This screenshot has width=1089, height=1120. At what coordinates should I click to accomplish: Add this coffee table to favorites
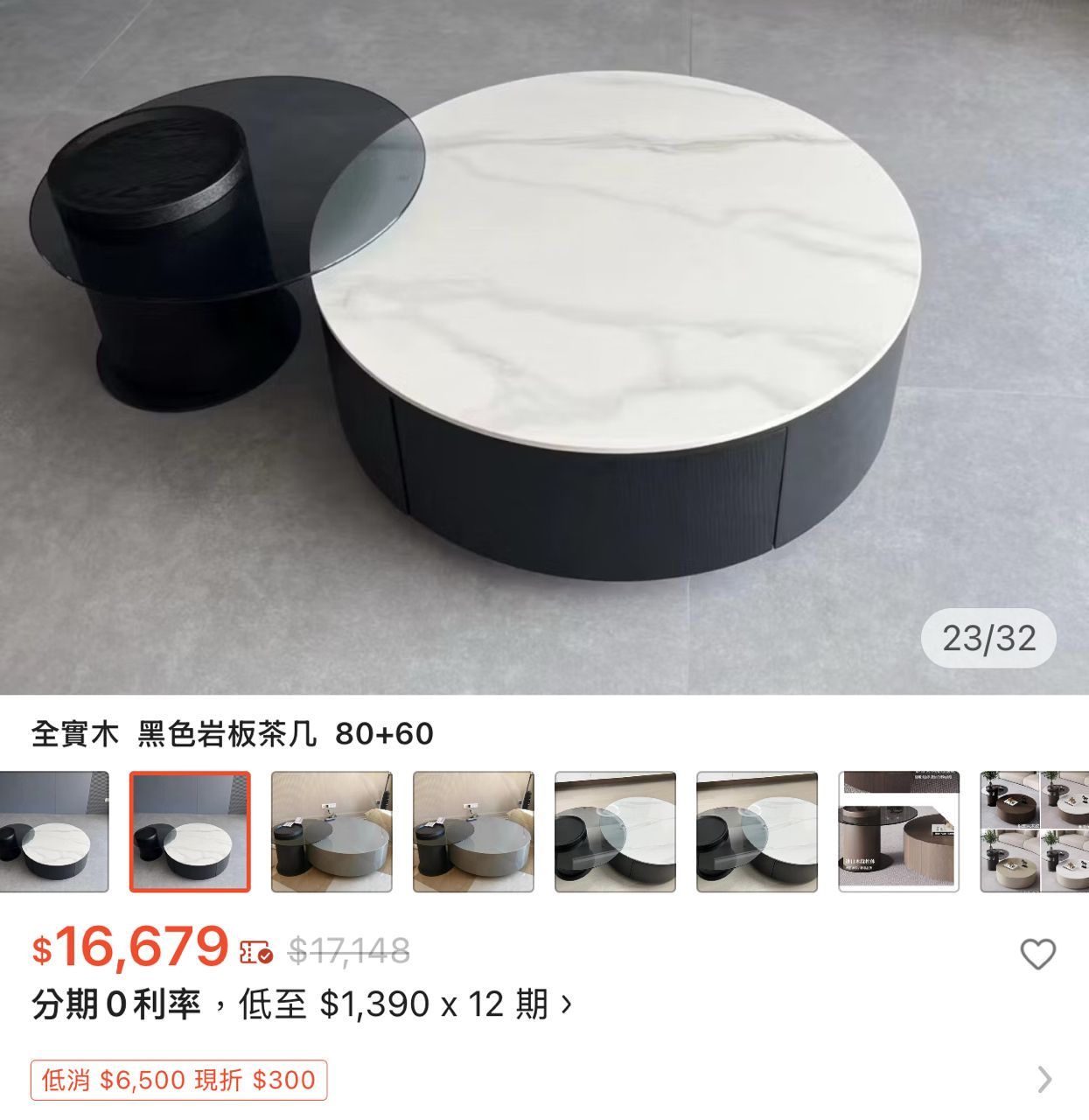[1037, 954]
